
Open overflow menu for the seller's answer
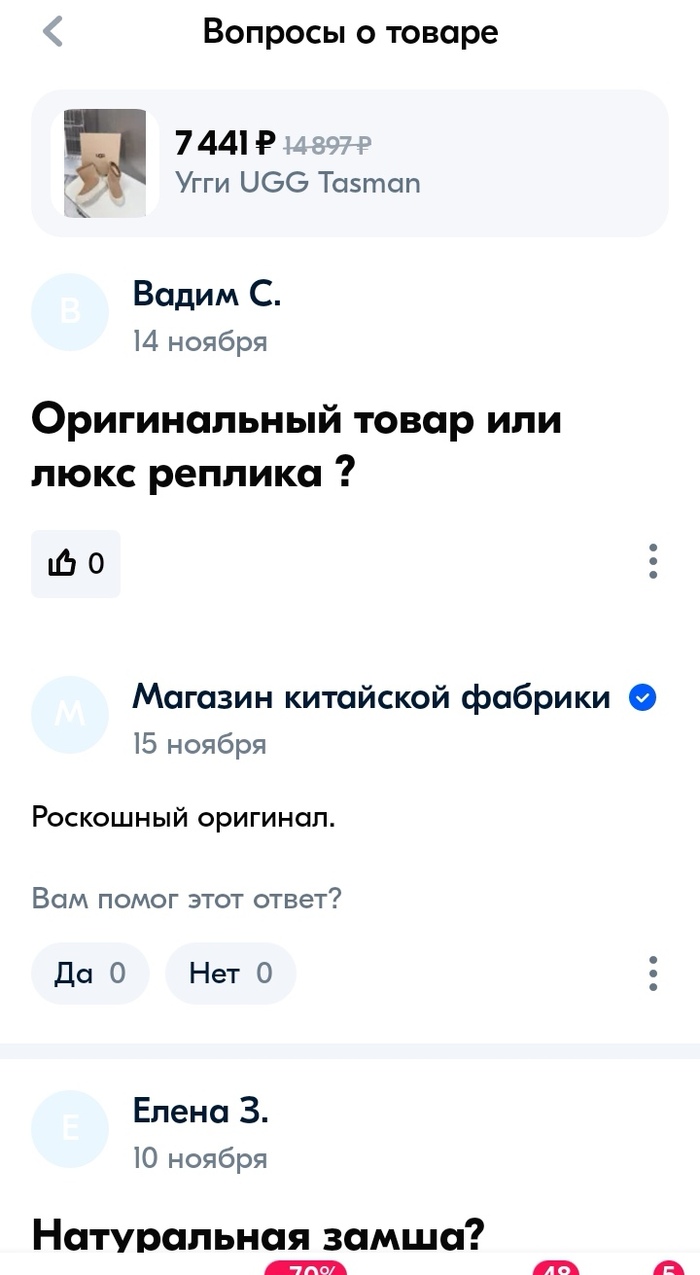(x=652, y=973)
